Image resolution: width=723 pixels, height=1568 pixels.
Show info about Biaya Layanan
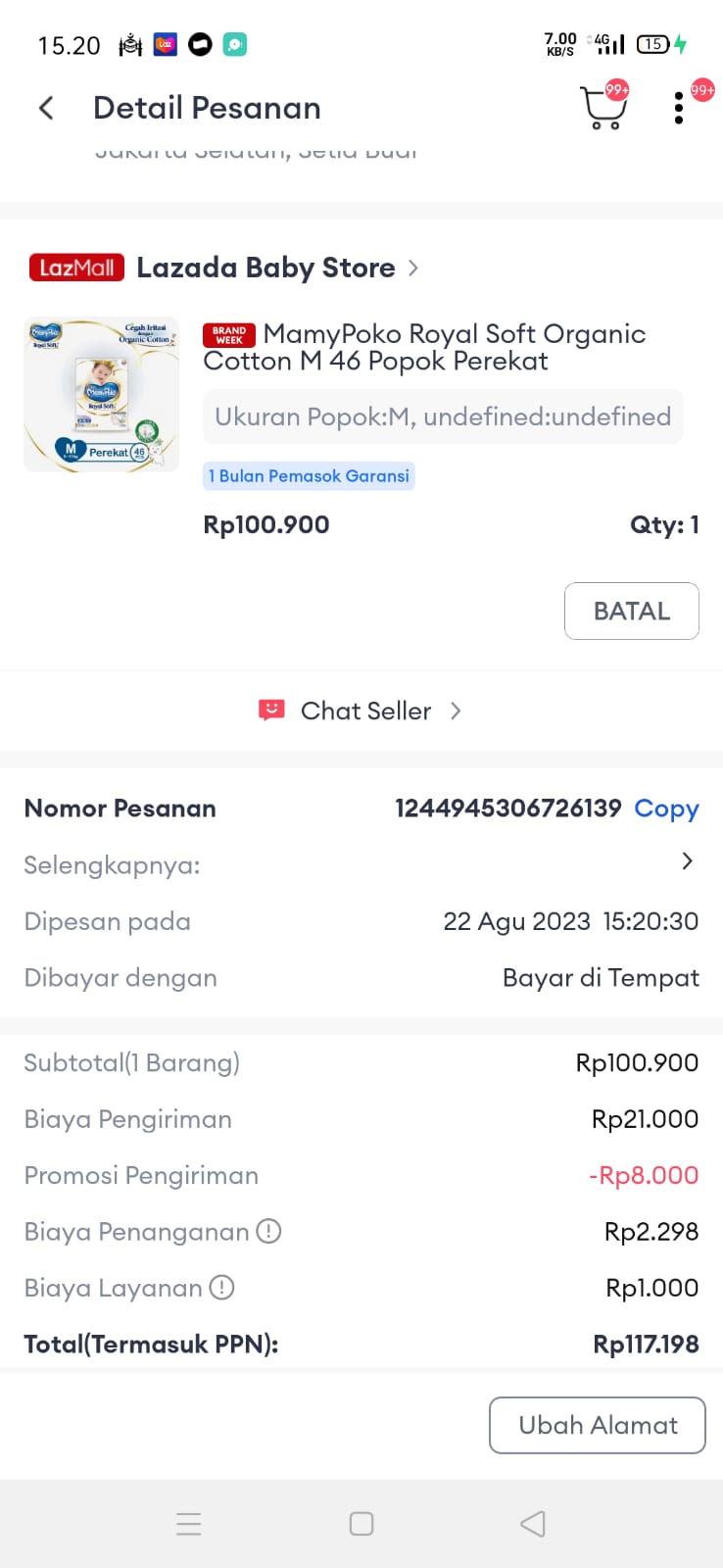[x=222, y=1287]
